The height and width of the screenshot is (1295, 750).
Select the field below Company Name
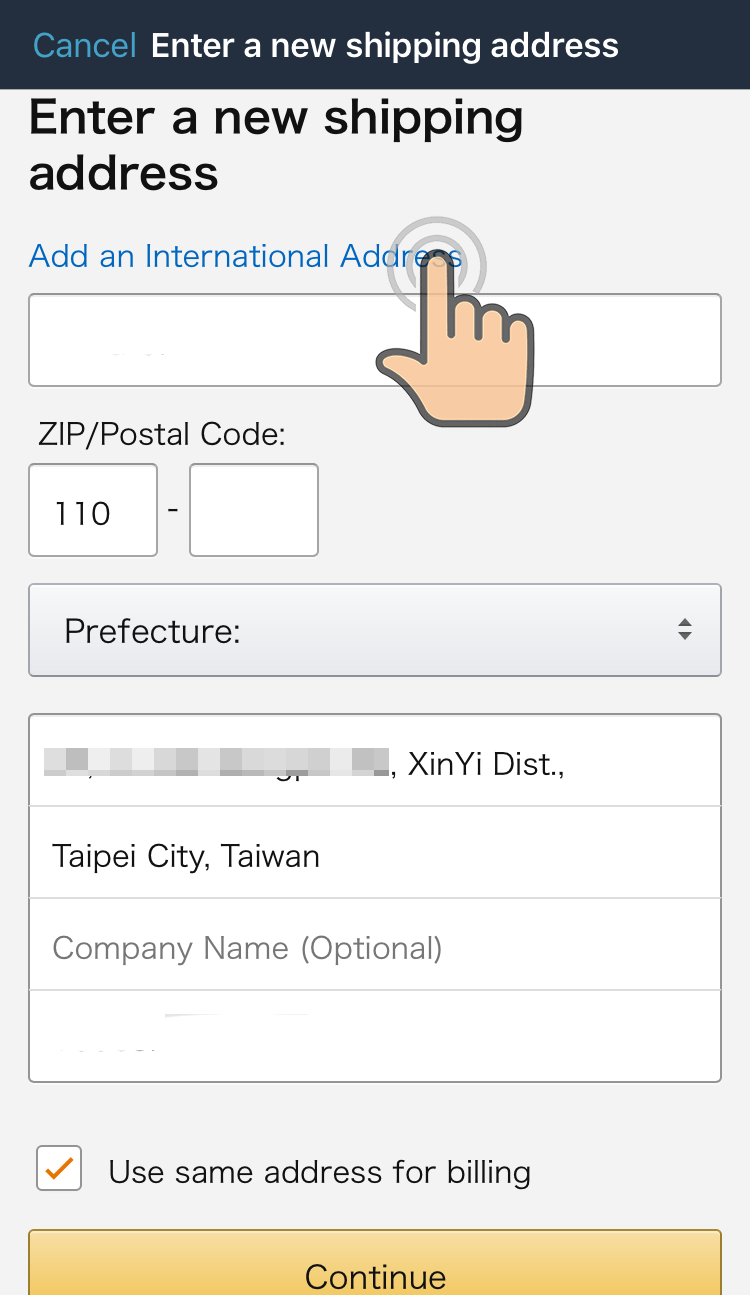point(375,1036)
